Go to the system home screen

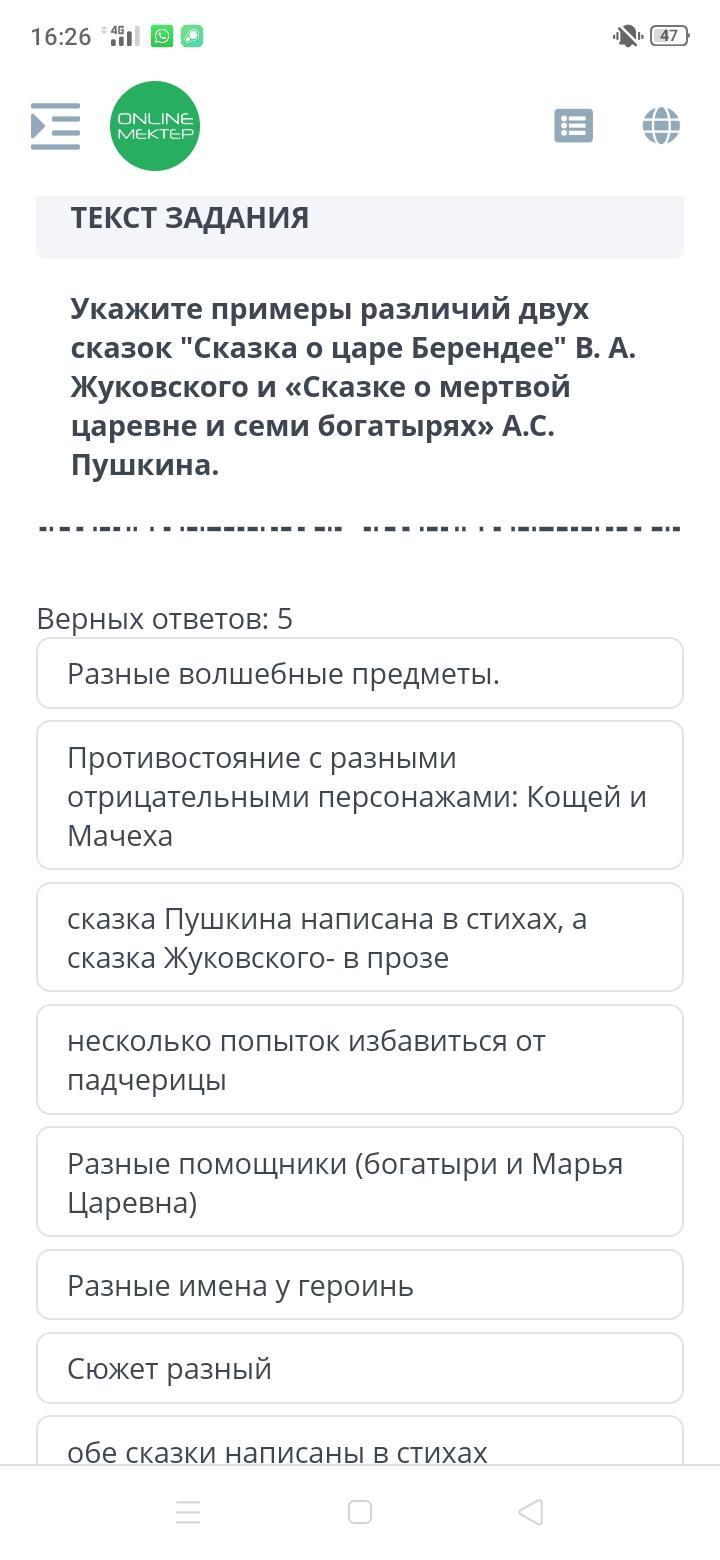360,1512
